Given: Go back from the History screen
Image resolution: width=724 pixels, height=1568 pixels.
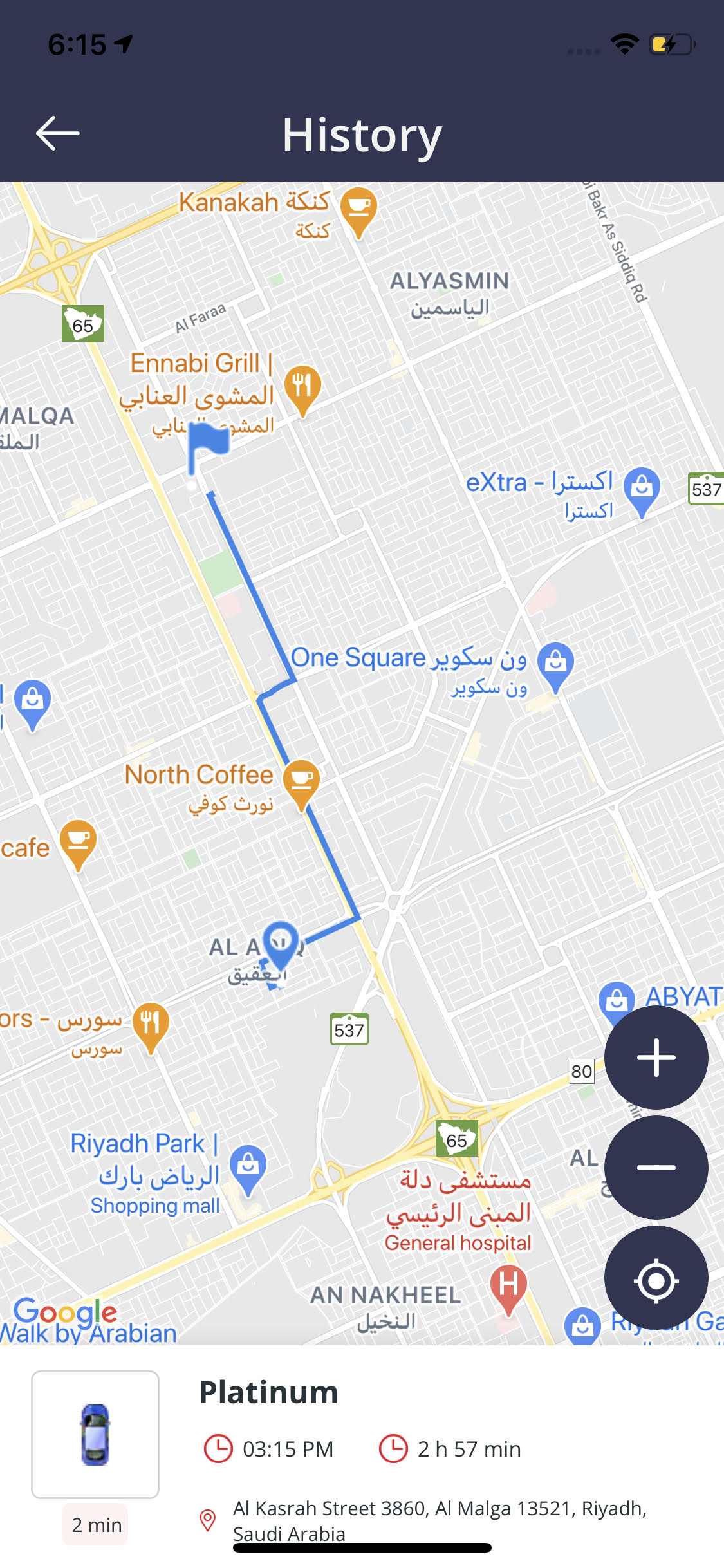Looking at the screenshot, I should pos(57,134).
